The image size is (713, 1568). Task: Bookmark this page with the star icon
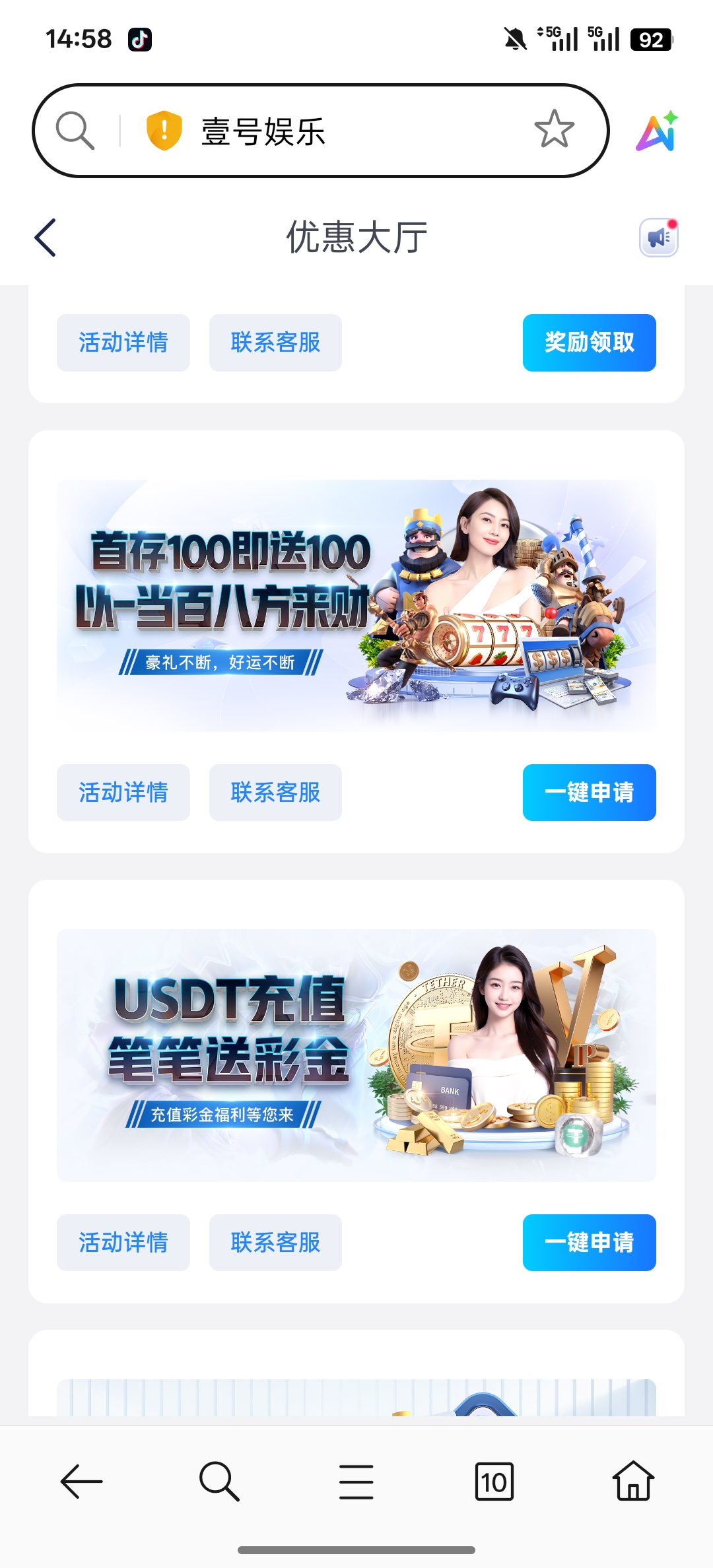tap(554, 129)
